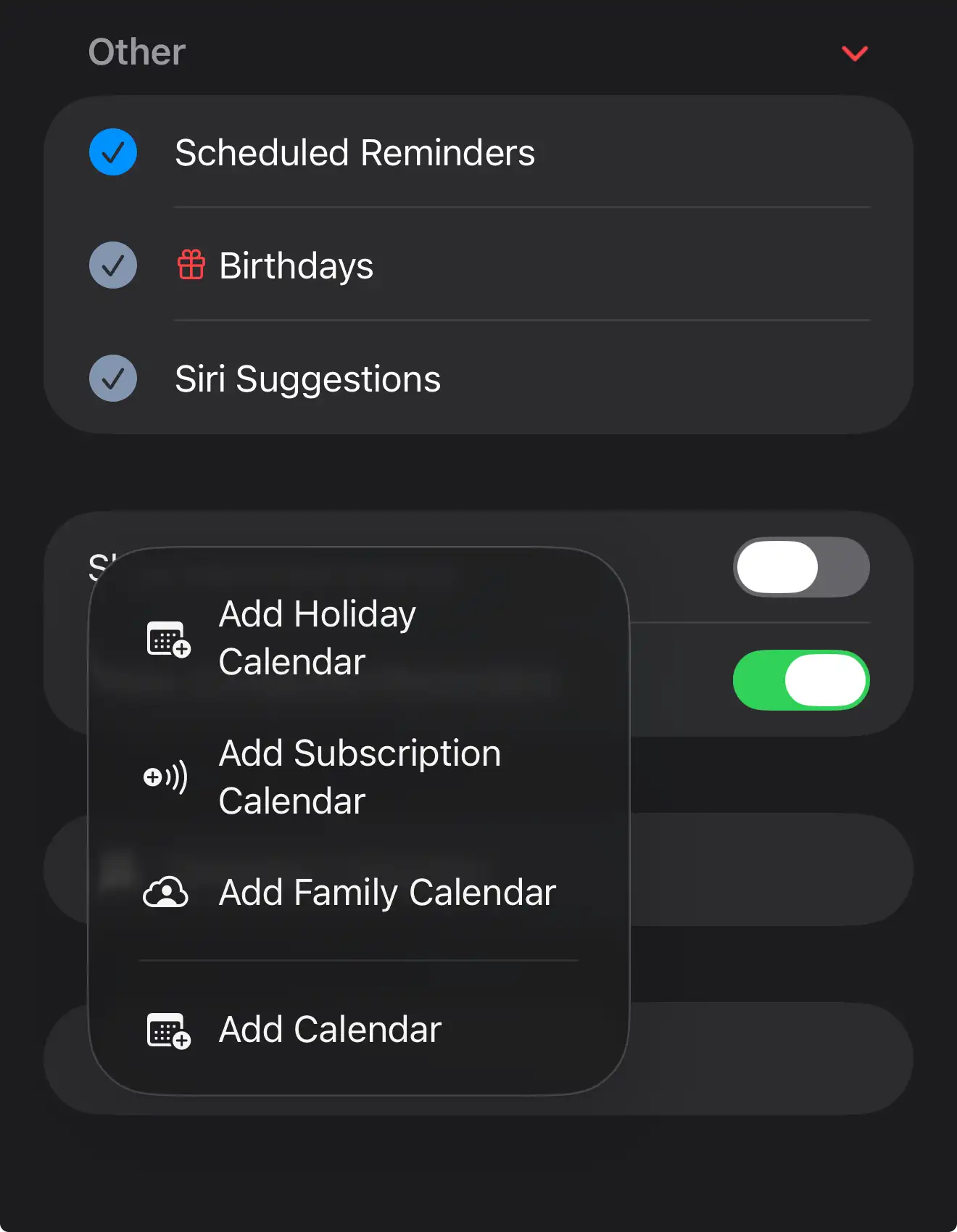Uncheck the Birthdays calendar
957x1232 pixels.
[x=112, y=265]
